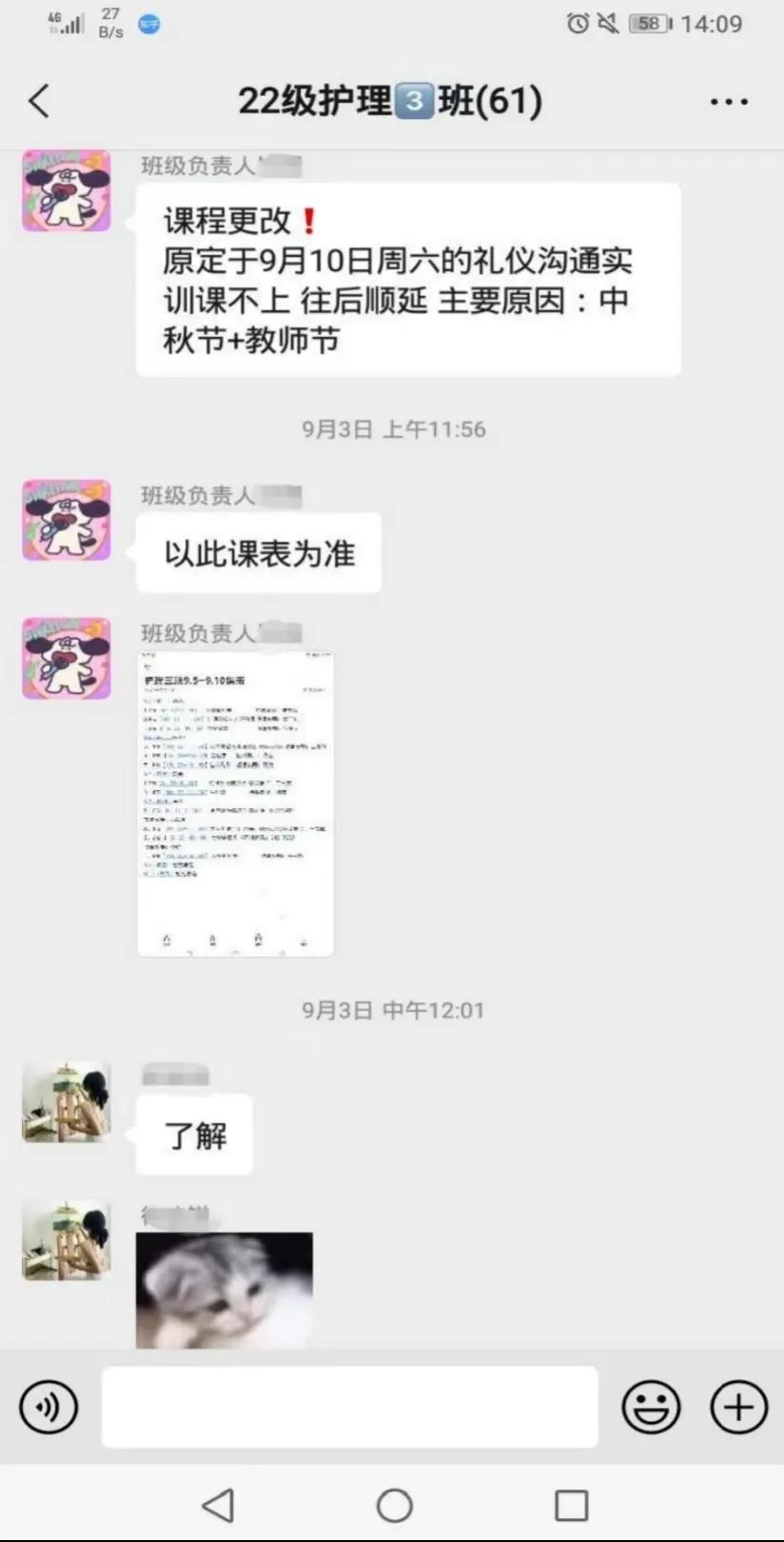The image size is (784, 1542).
Task: Open the emoji sticker panel
Action: (x=651, y=1407)
